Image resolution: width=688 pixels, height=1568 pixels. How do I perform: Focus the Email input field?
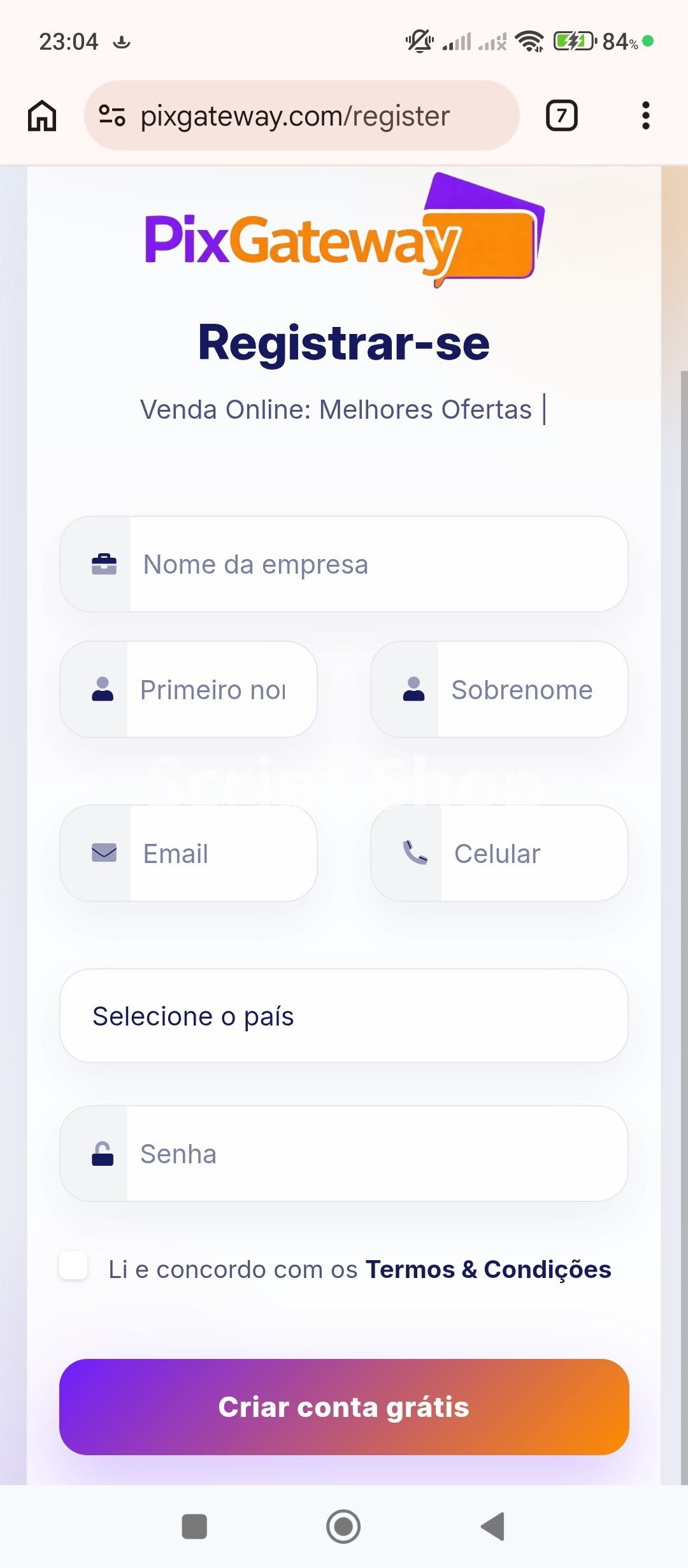(x=222, y=853)
